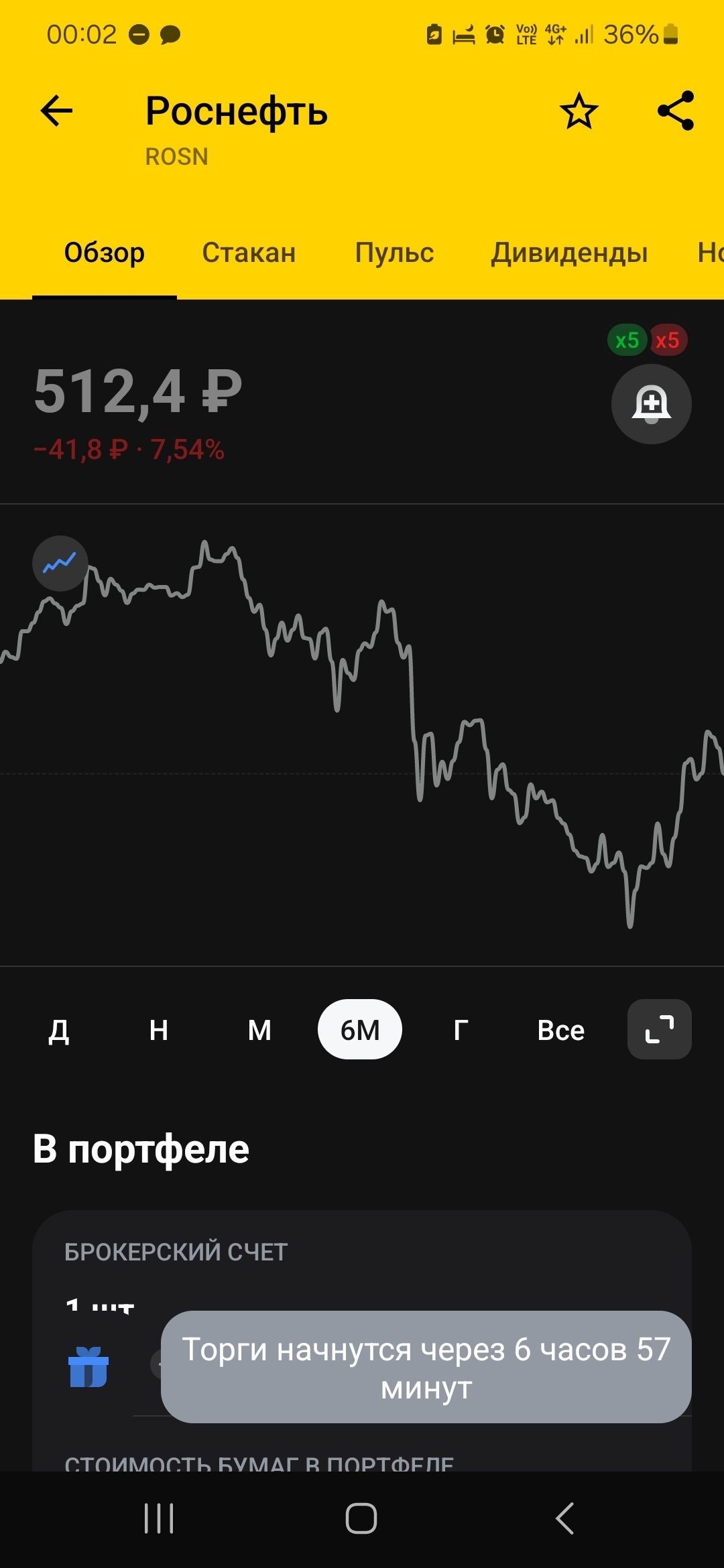Image resolution: width=724 pixels, height=1568 pixels.
Task: Switch to the Дивиденды tab
Action: (569, 253)
